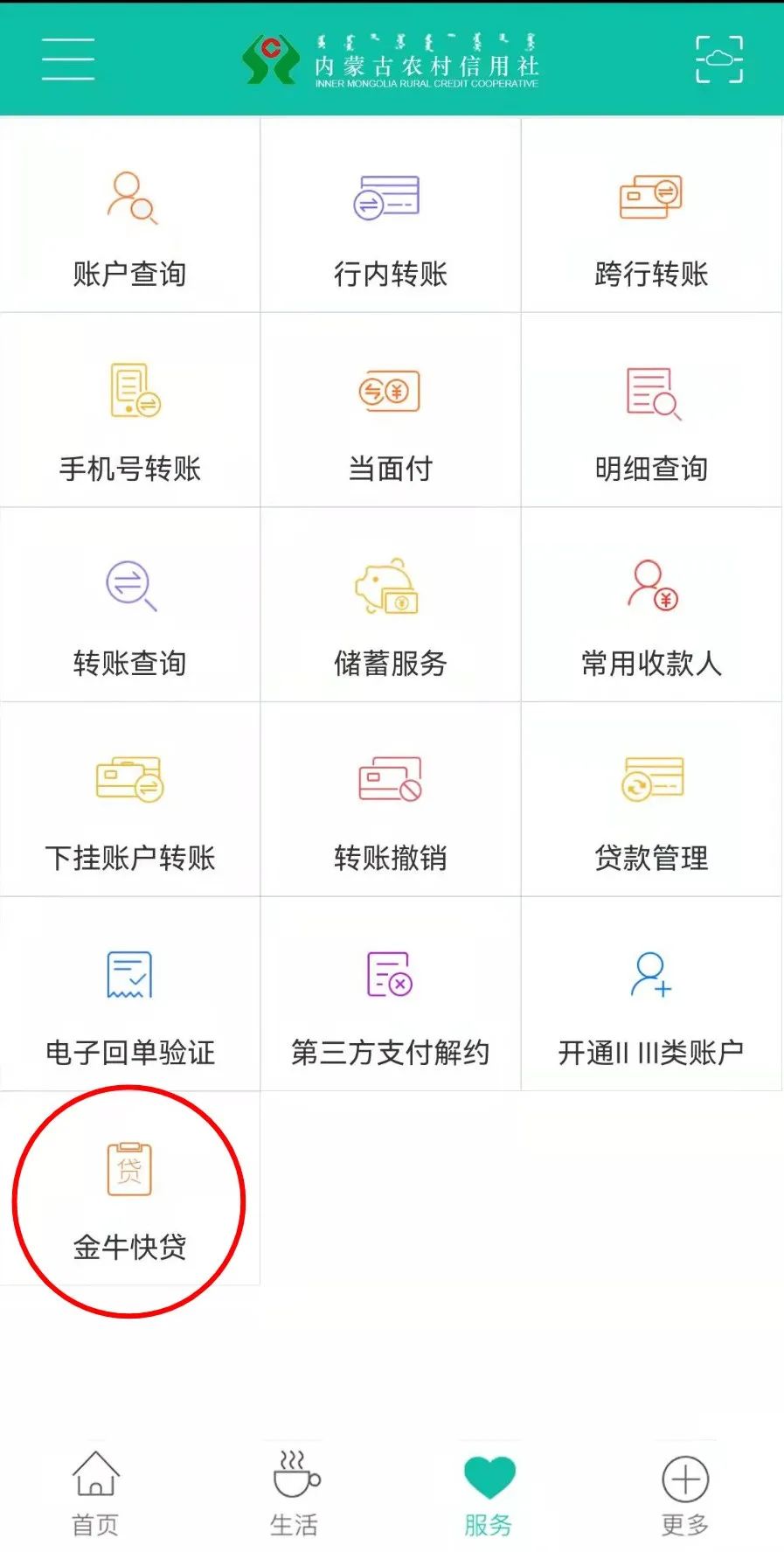Screen dimensions: 784x1552
Task: Switch to the 生活 life tab
Action: click(x=295, y=1494)
